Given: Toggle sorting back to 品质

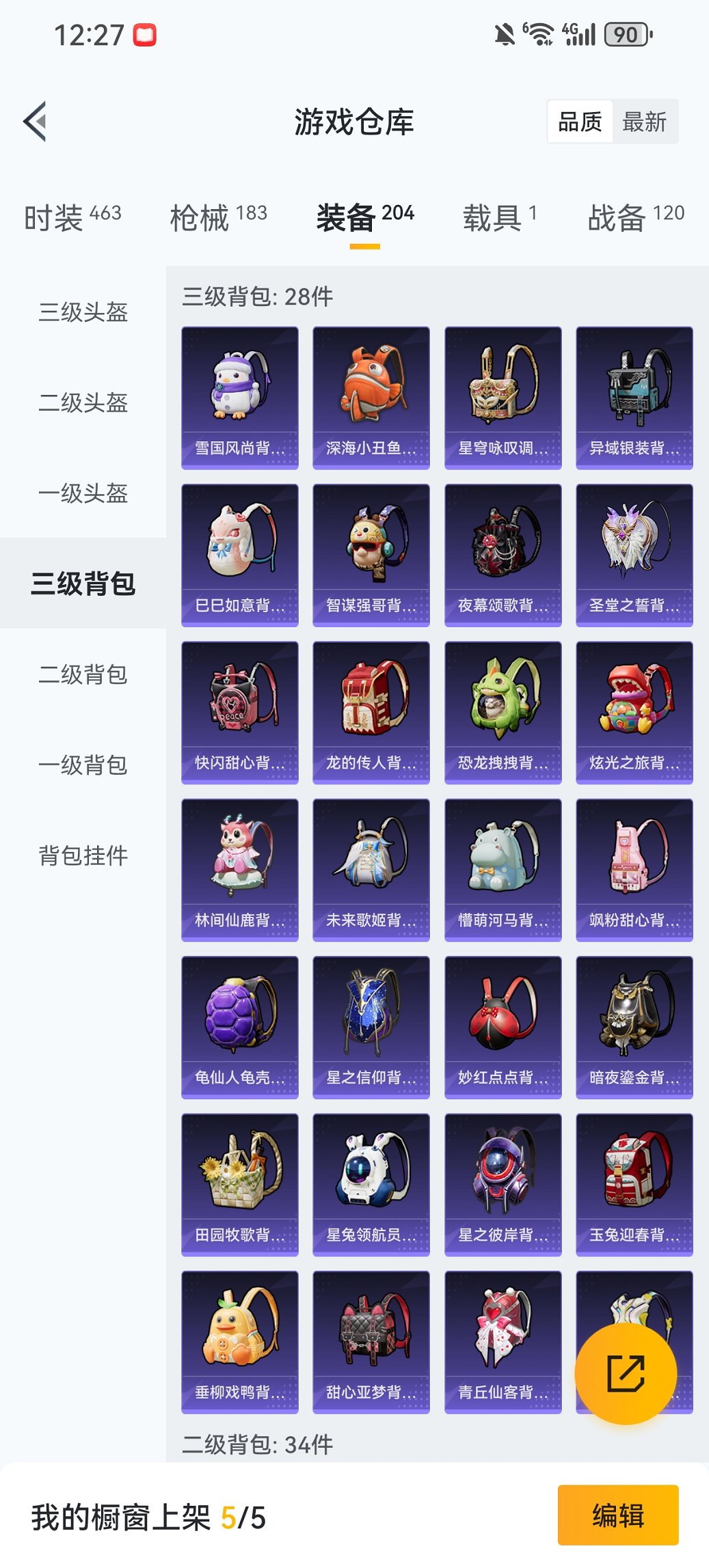Looking at the screenshot, I should tap(582, 122).
